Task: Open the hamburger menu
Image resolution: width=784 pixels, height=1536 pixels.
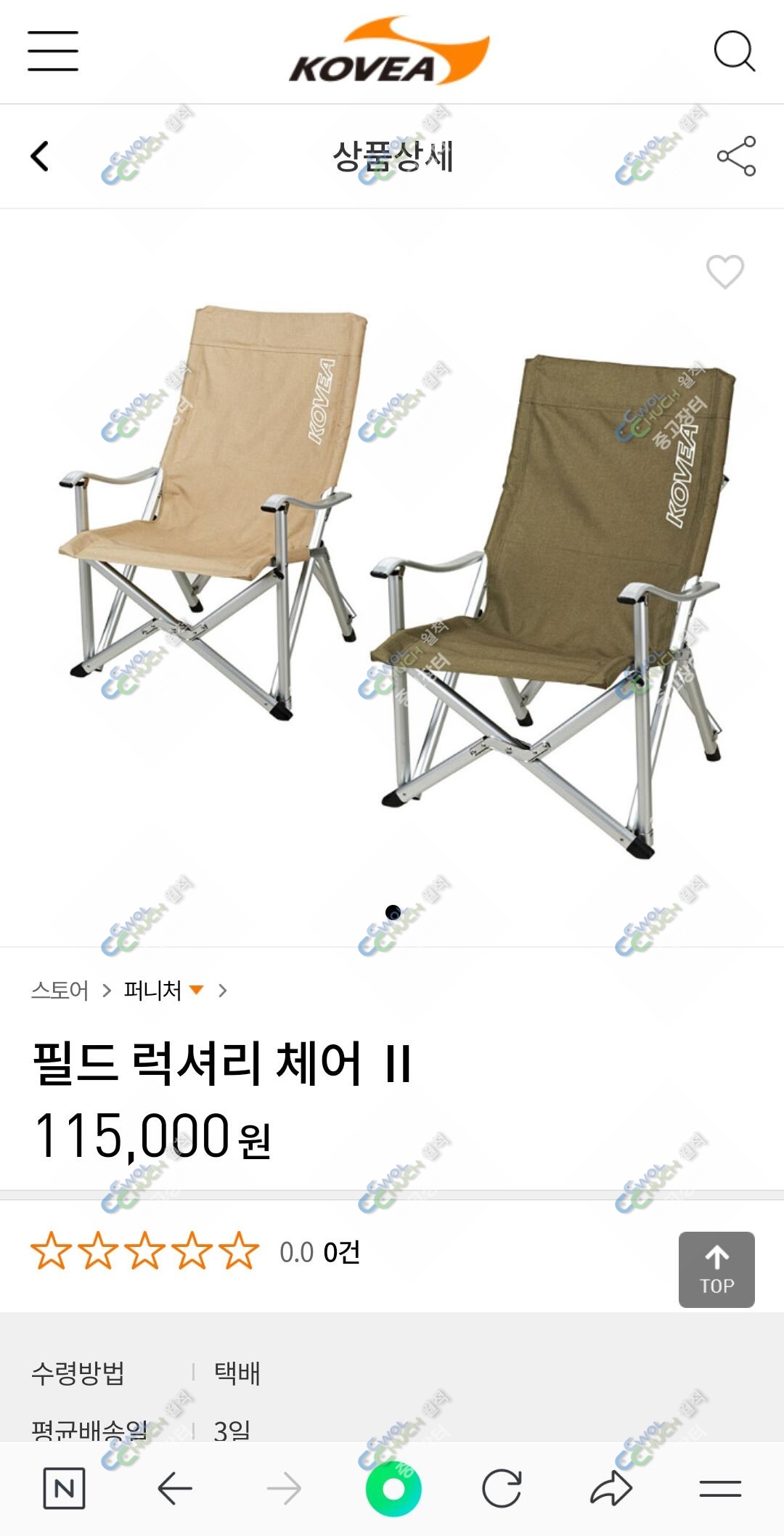Action: point(53,51)
